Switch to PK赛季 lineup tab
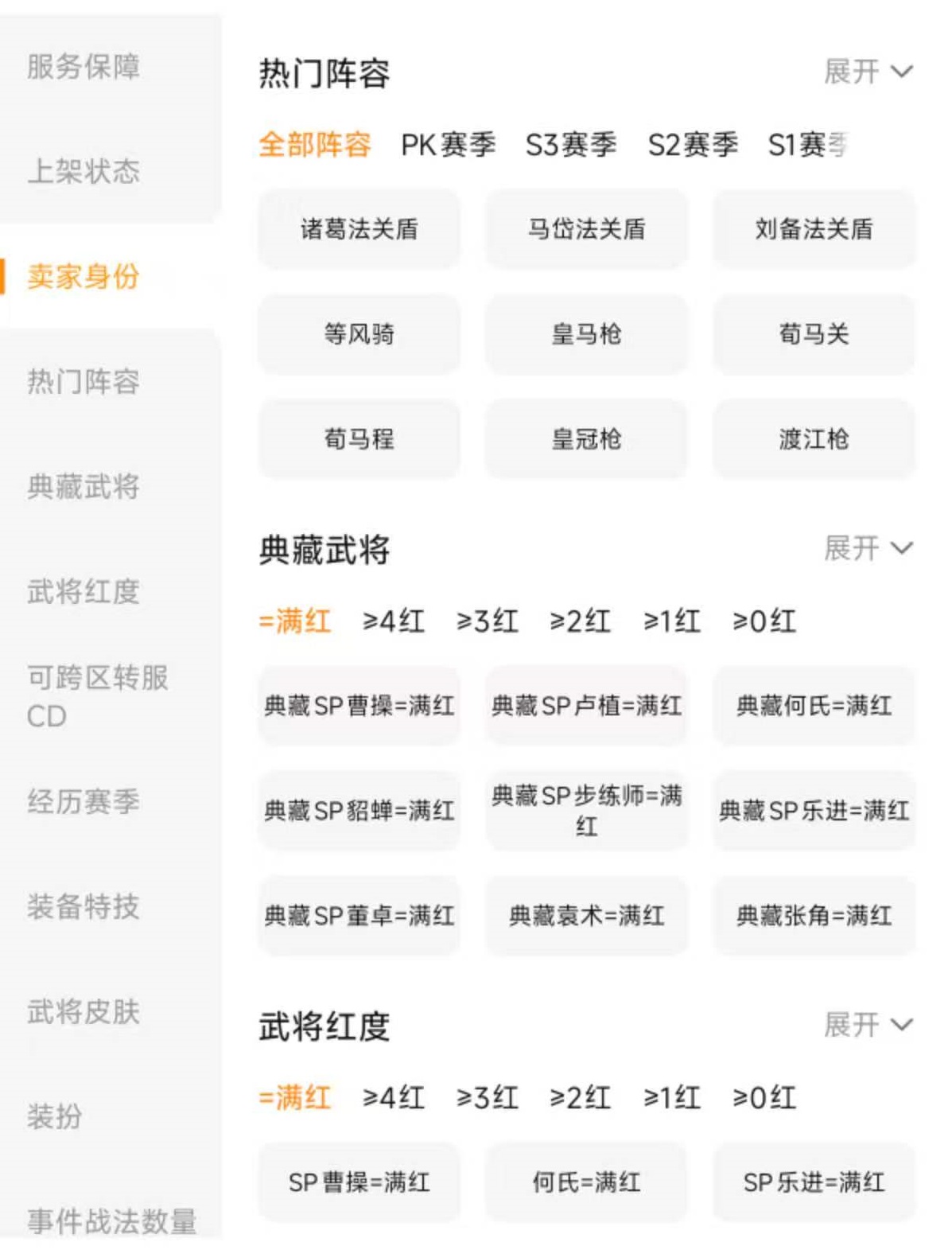The height and width of the screenshot is (1250, 952). (x=448, y=145)
